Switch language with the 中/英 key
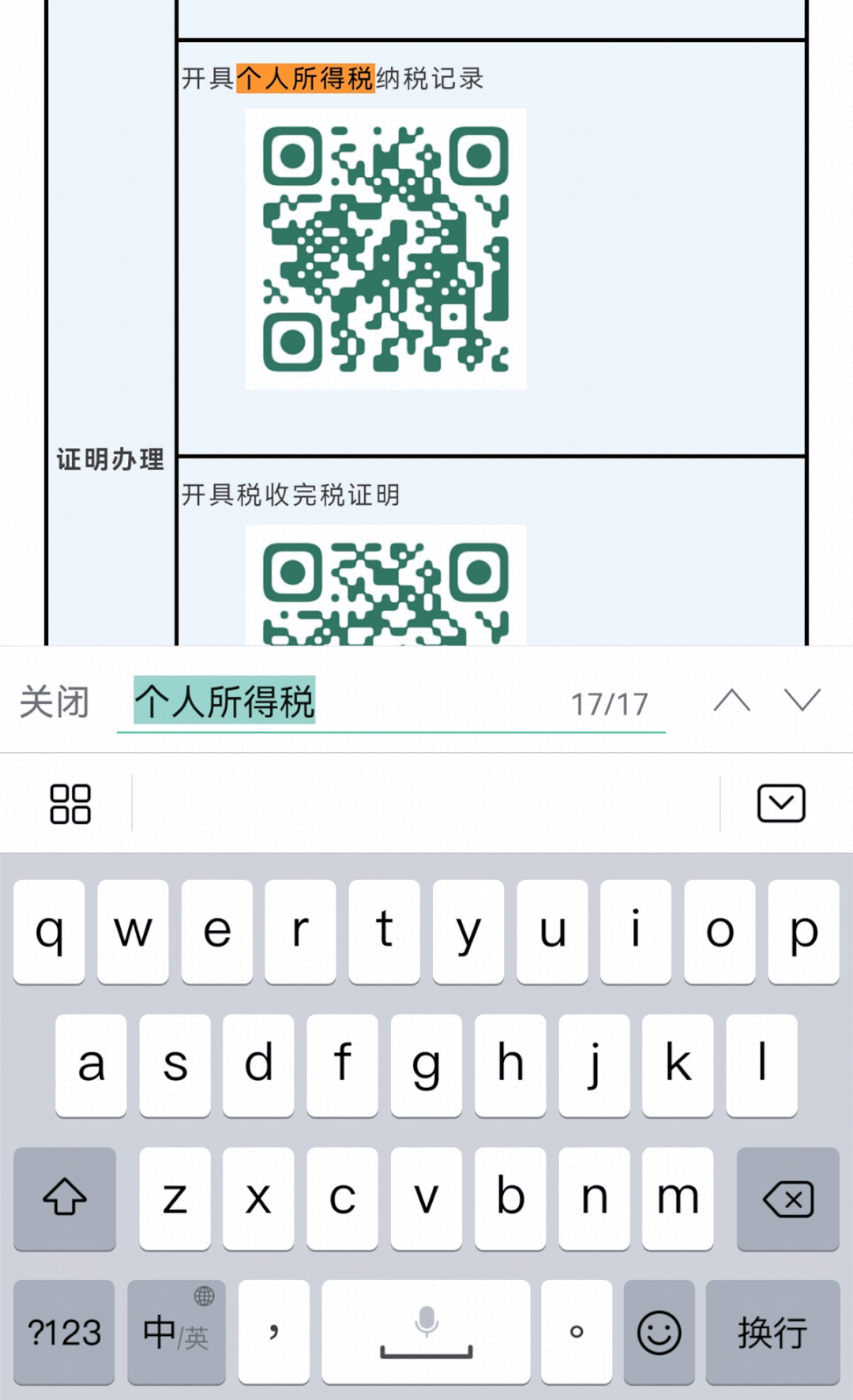 pos(176,1332)
